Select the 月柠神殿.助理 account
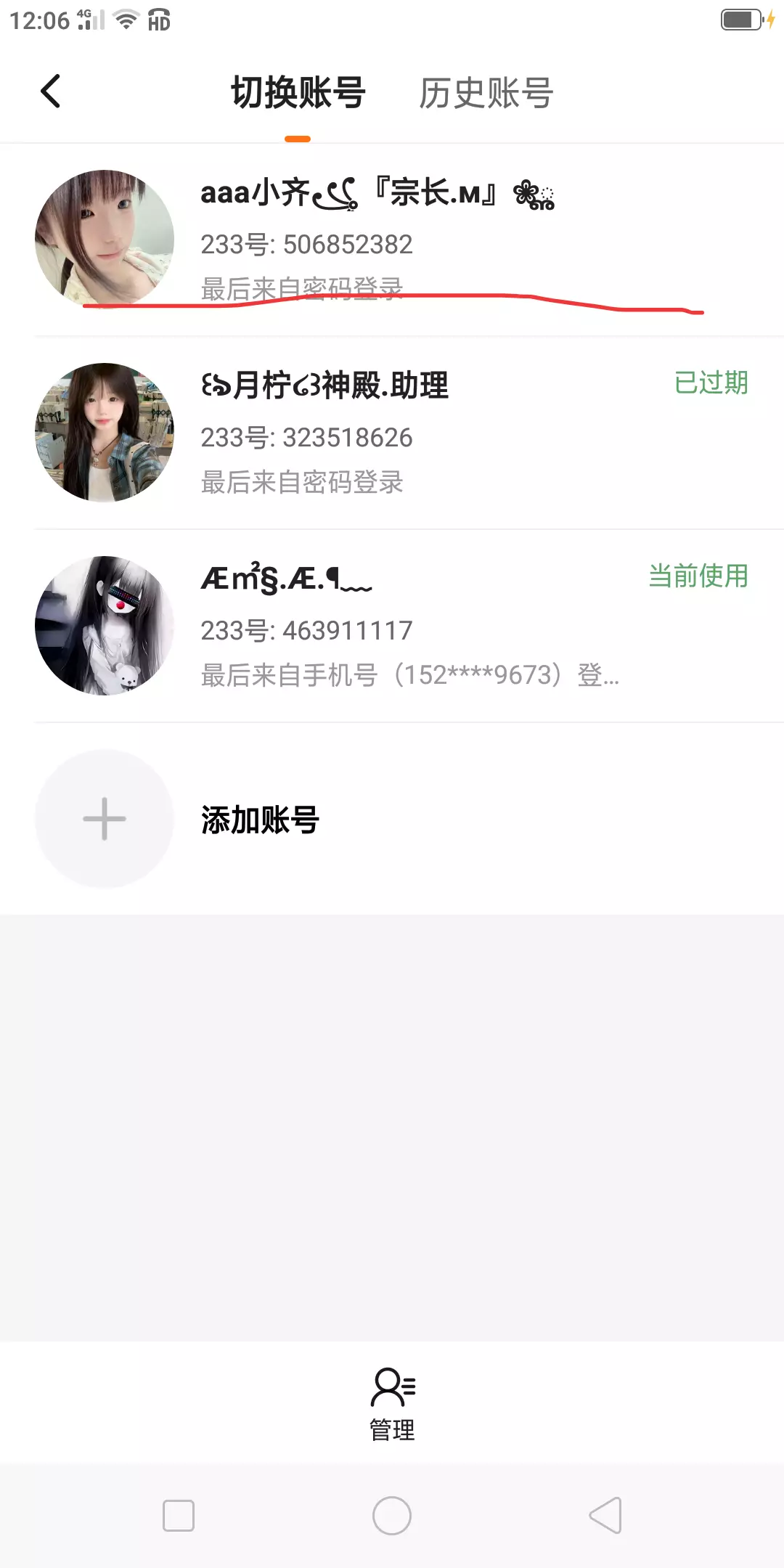 [x=392, y=433]
